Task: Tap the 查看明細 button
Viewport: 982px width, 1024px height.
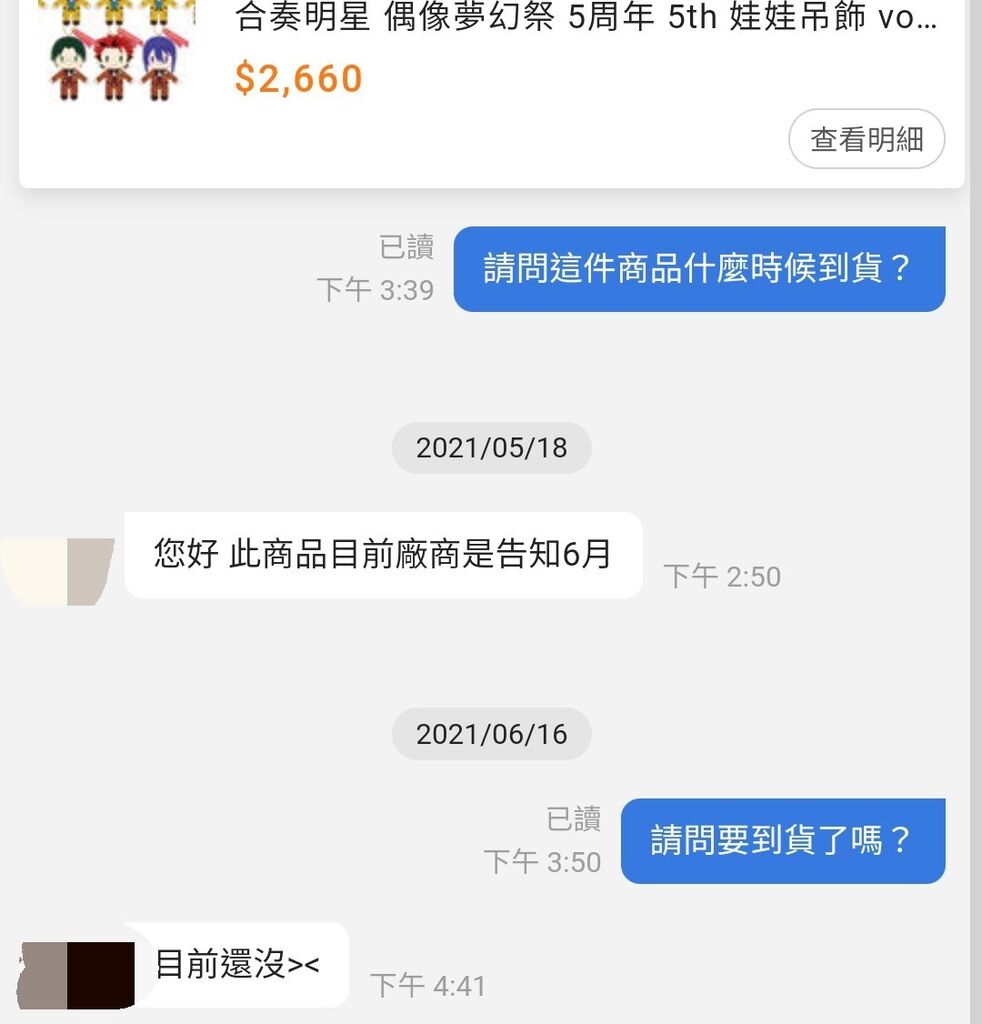Action: (866, 139)
